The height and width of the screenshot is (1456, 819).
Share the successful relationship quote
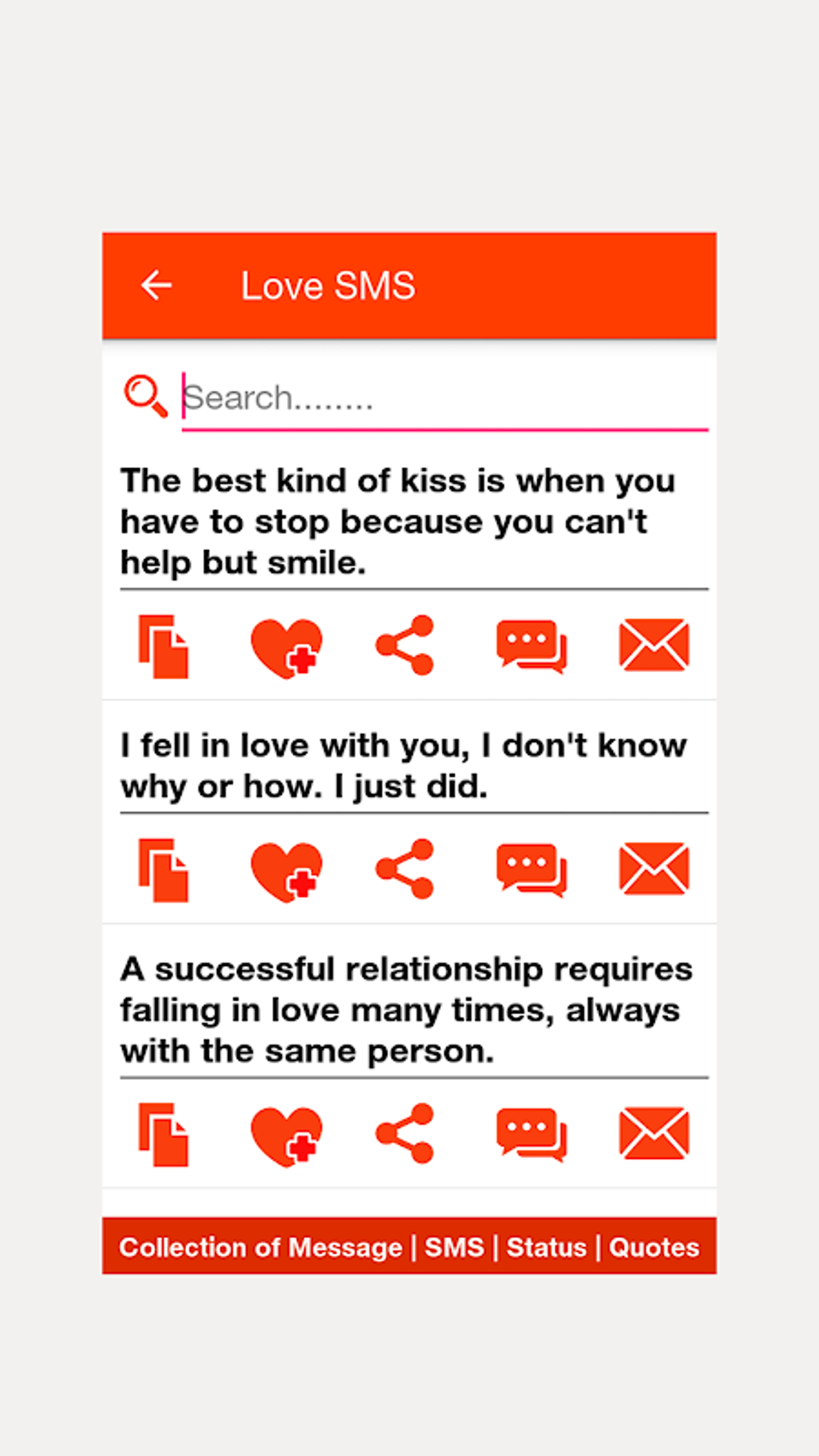click(405, 1133)
